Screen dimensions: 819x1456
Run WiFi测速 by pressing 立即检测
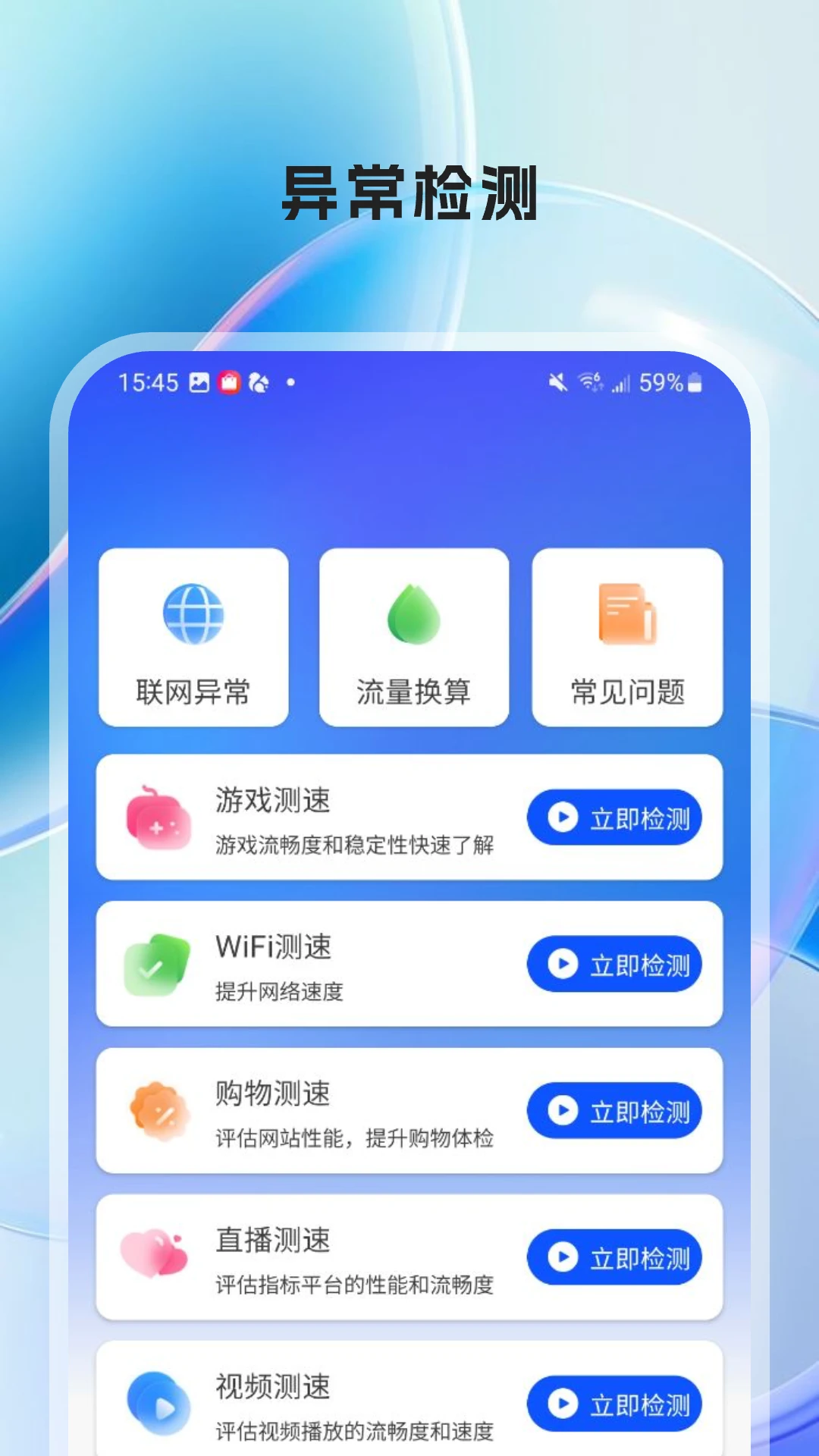[614, 964]
